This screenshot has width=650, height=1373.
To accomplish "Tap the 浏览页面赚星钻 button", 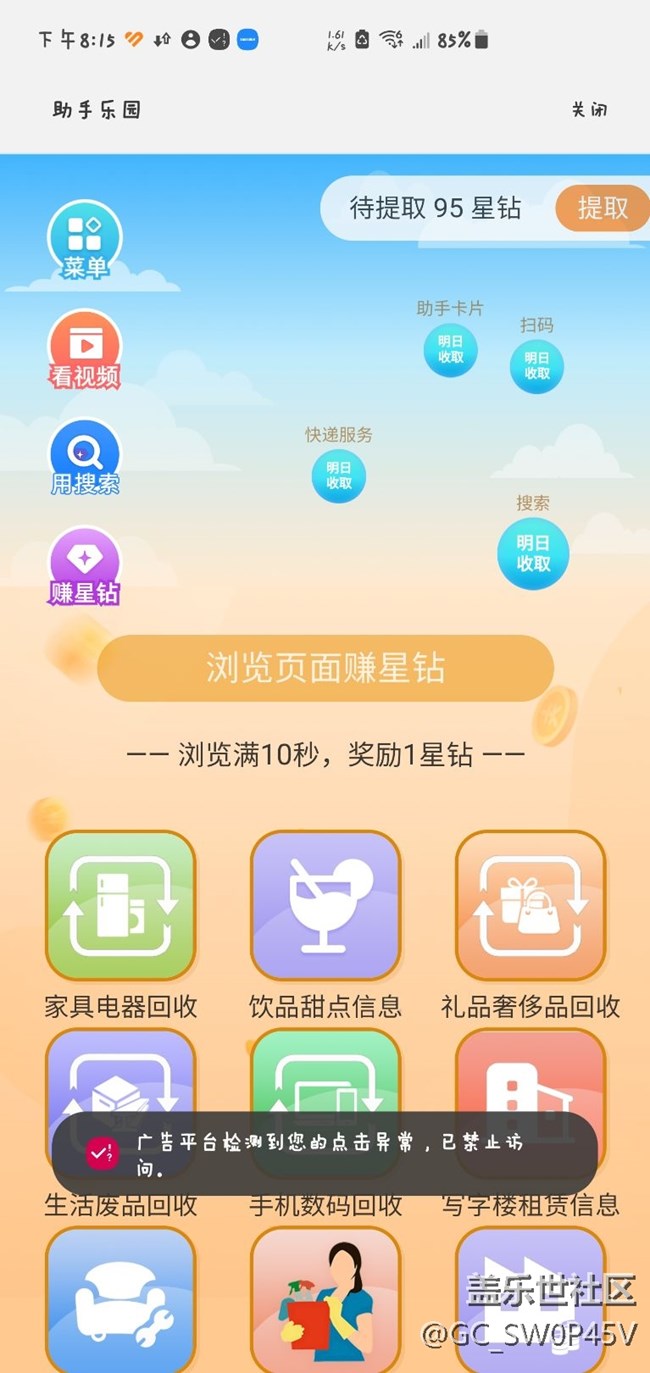I will click(325, 668).
